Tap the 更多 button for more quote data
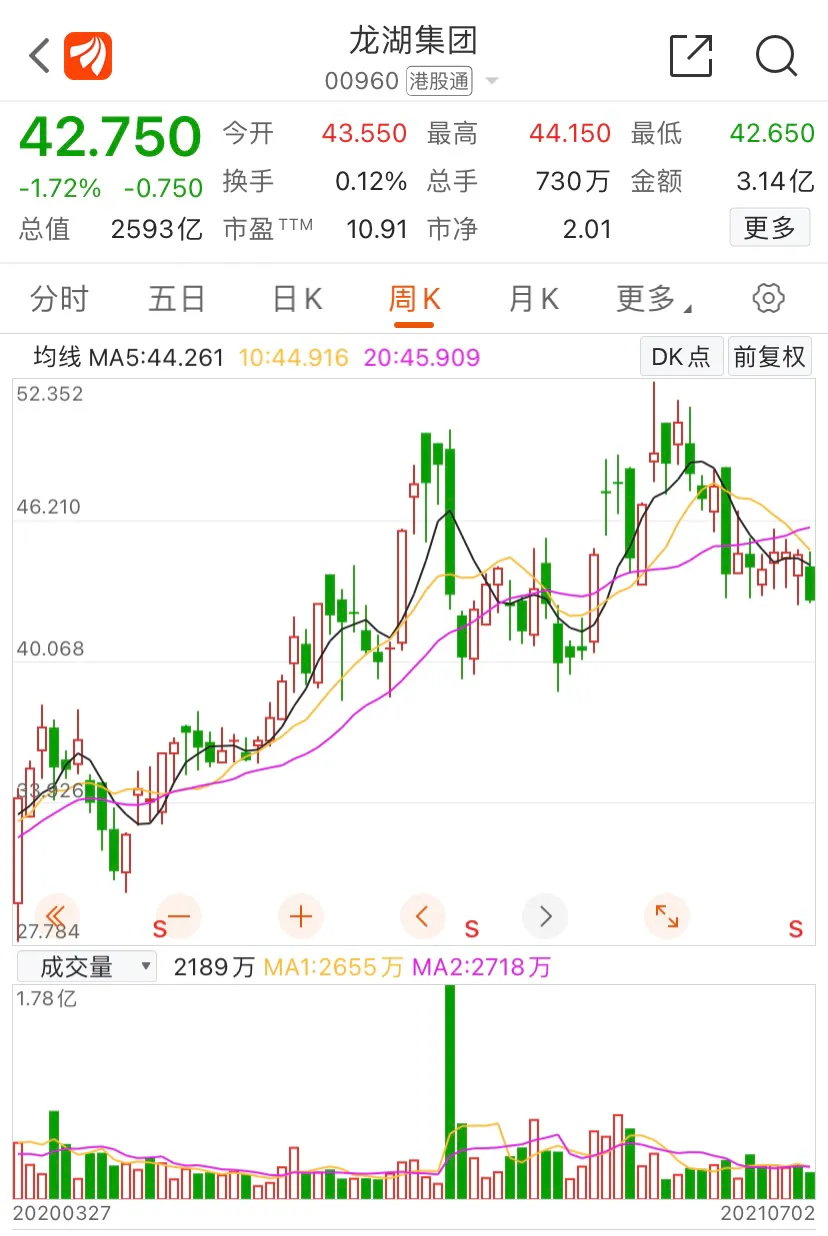828x1236 pixels. tap(769, 228)
